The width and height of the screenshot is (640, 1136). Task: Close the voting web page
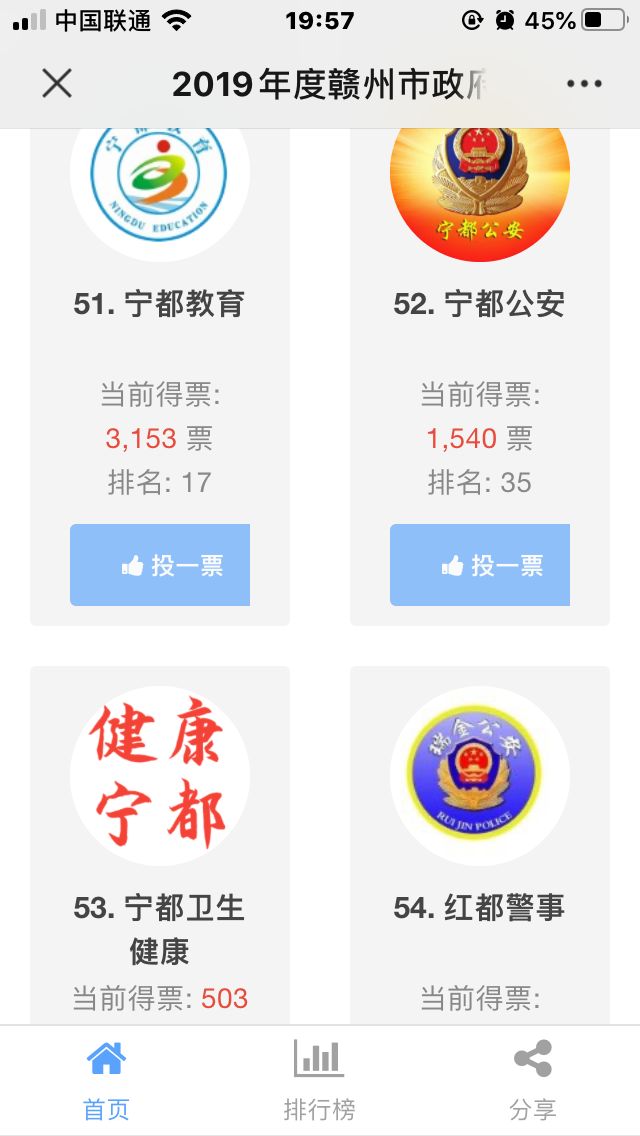(57, 83)
